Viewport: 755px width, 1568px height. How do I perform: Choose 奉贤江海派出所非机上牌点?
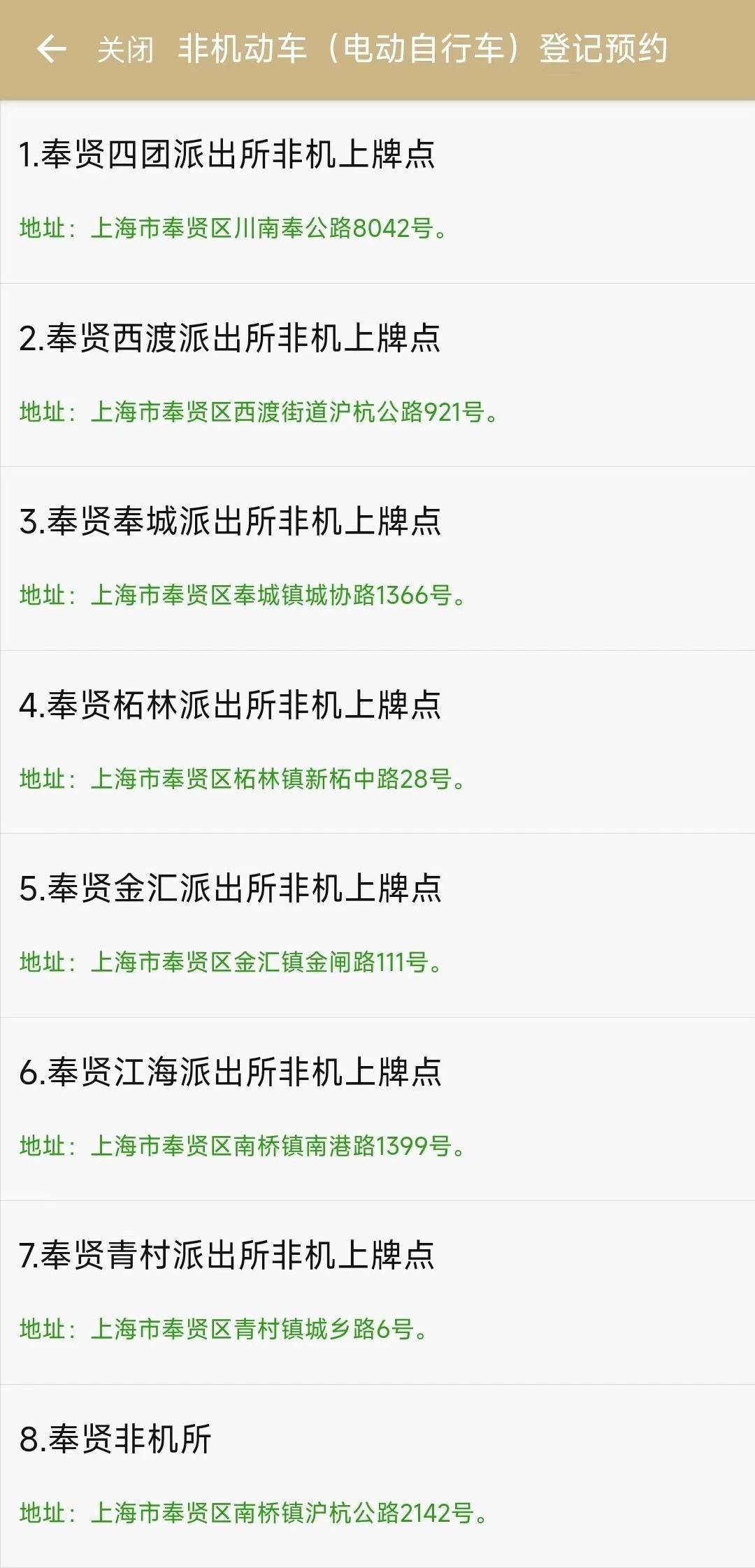(x=231, y=1072)
